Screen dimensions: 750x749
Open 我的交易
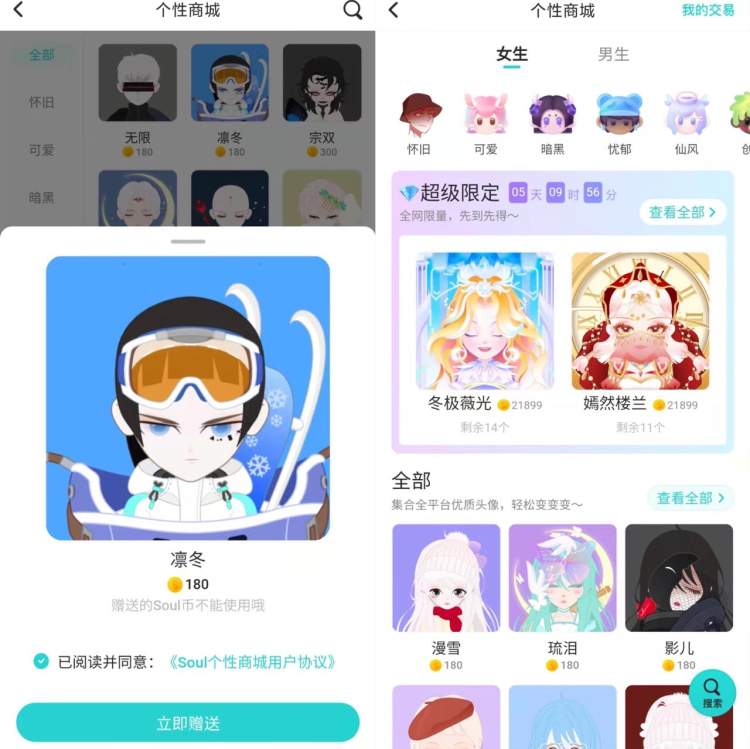coord(707,11)
